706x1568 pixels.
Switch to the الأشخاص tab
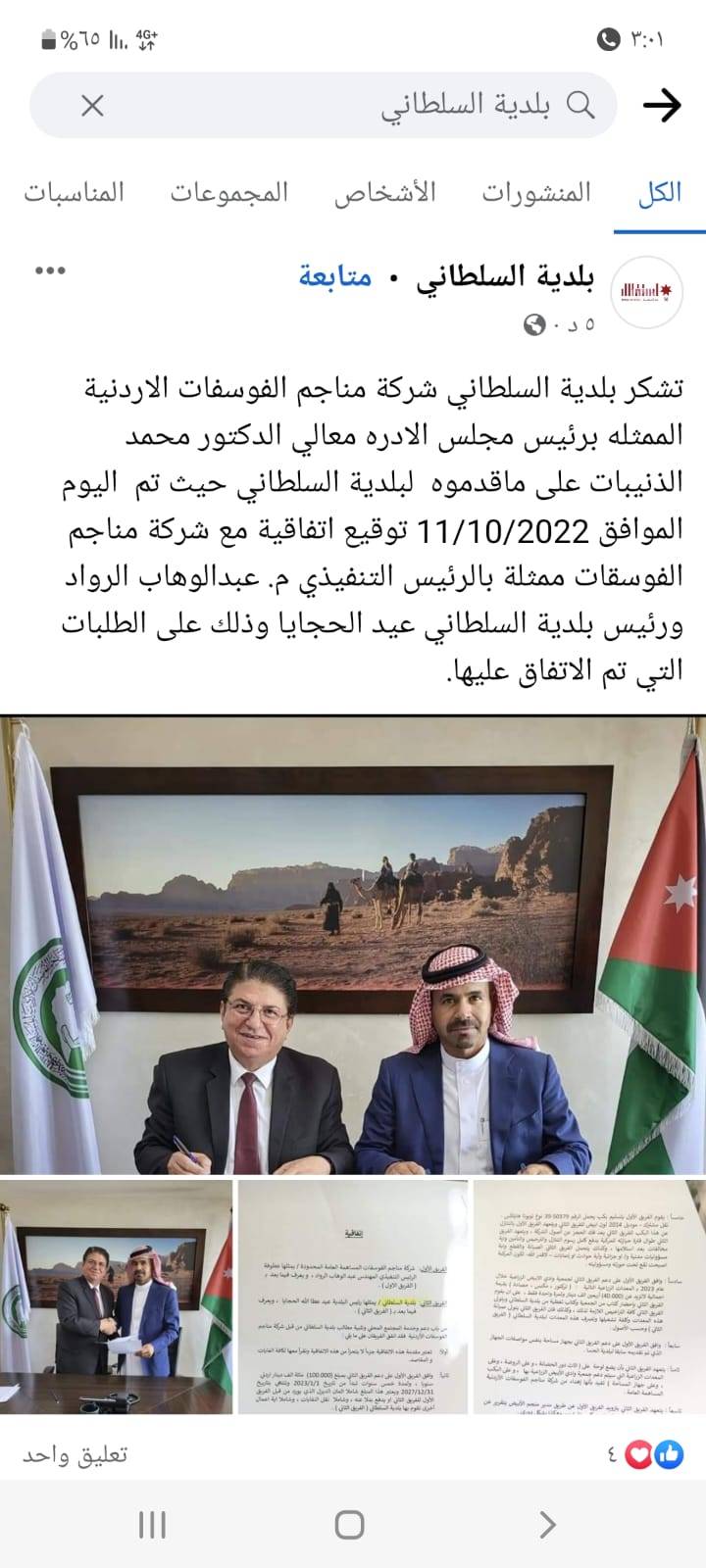(384, 192)
